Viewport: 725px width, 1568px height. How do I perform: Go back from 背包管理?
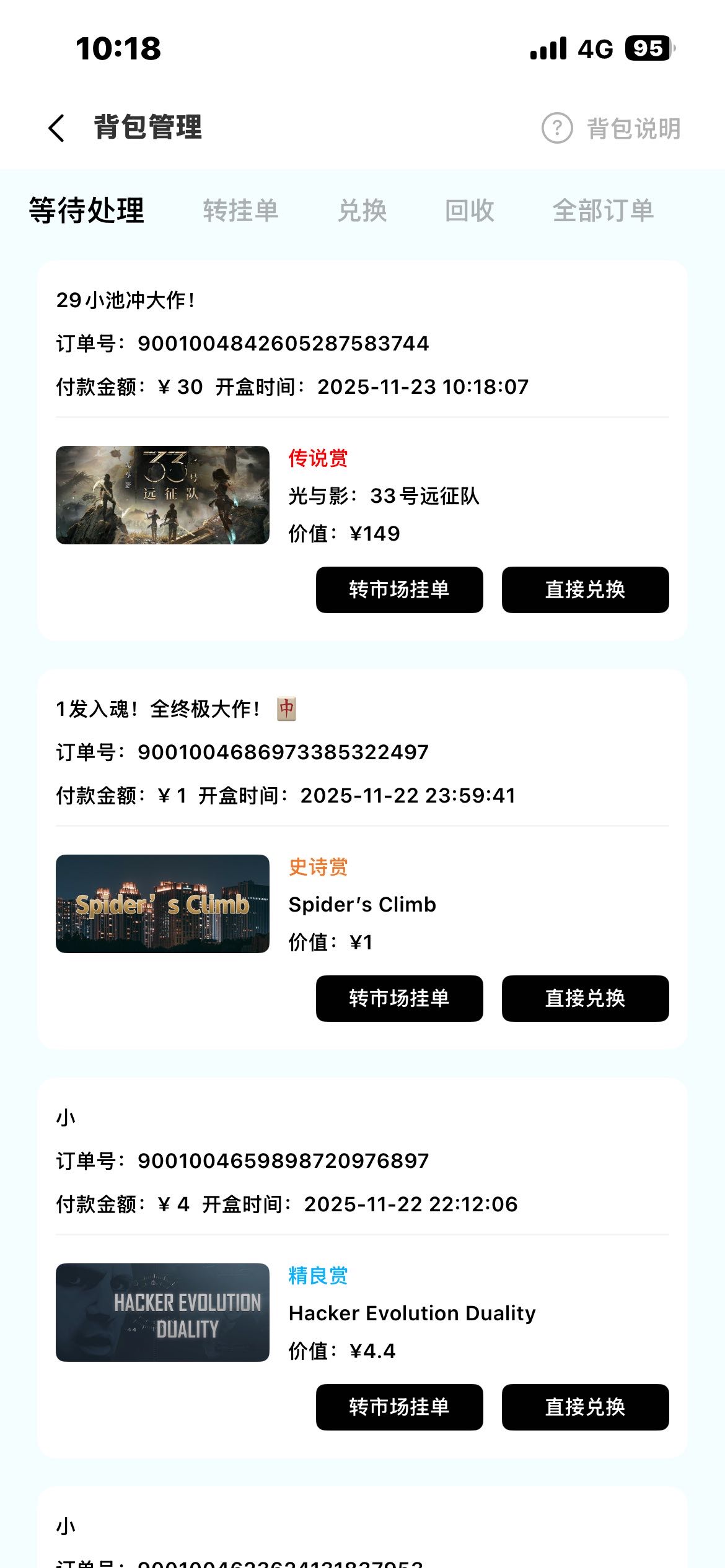(57, 128)
